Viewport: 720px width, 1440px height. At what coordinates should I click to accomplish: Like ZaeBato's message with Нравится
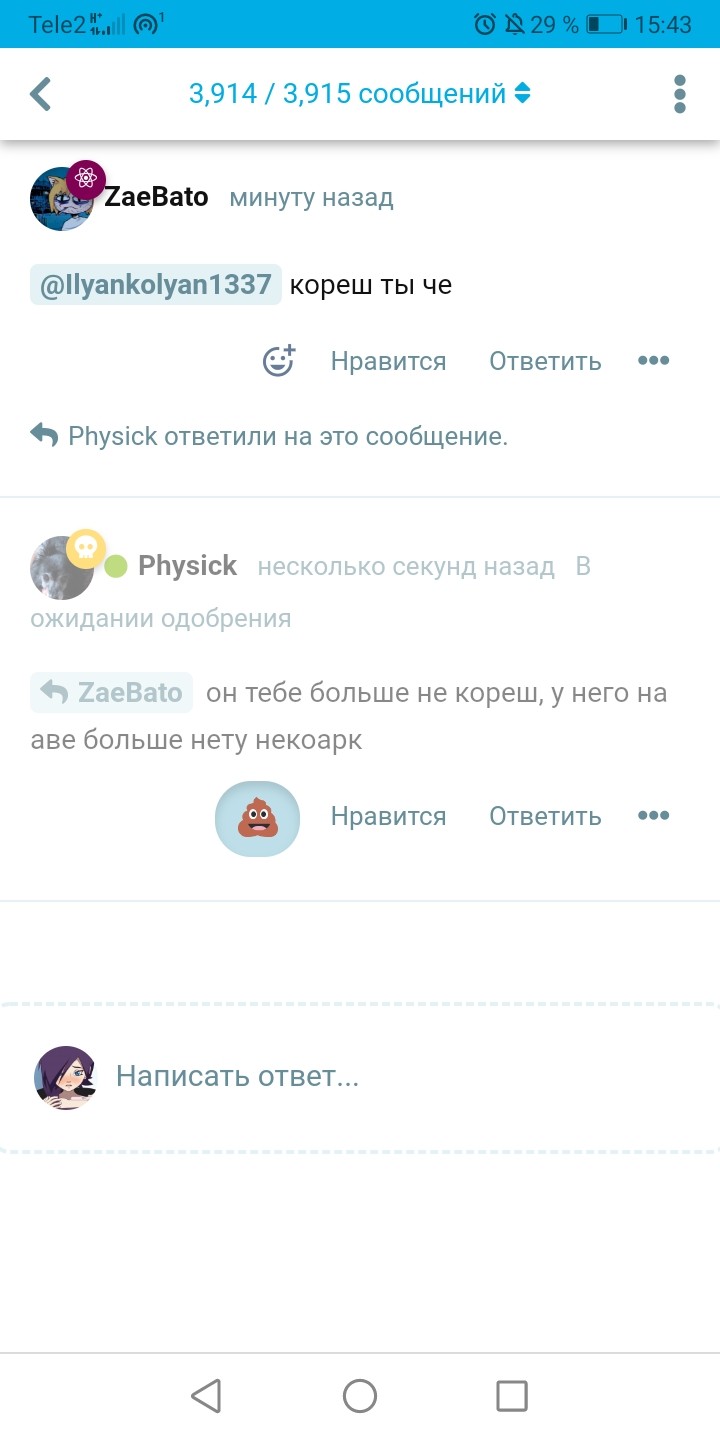[x=388, y=361]
